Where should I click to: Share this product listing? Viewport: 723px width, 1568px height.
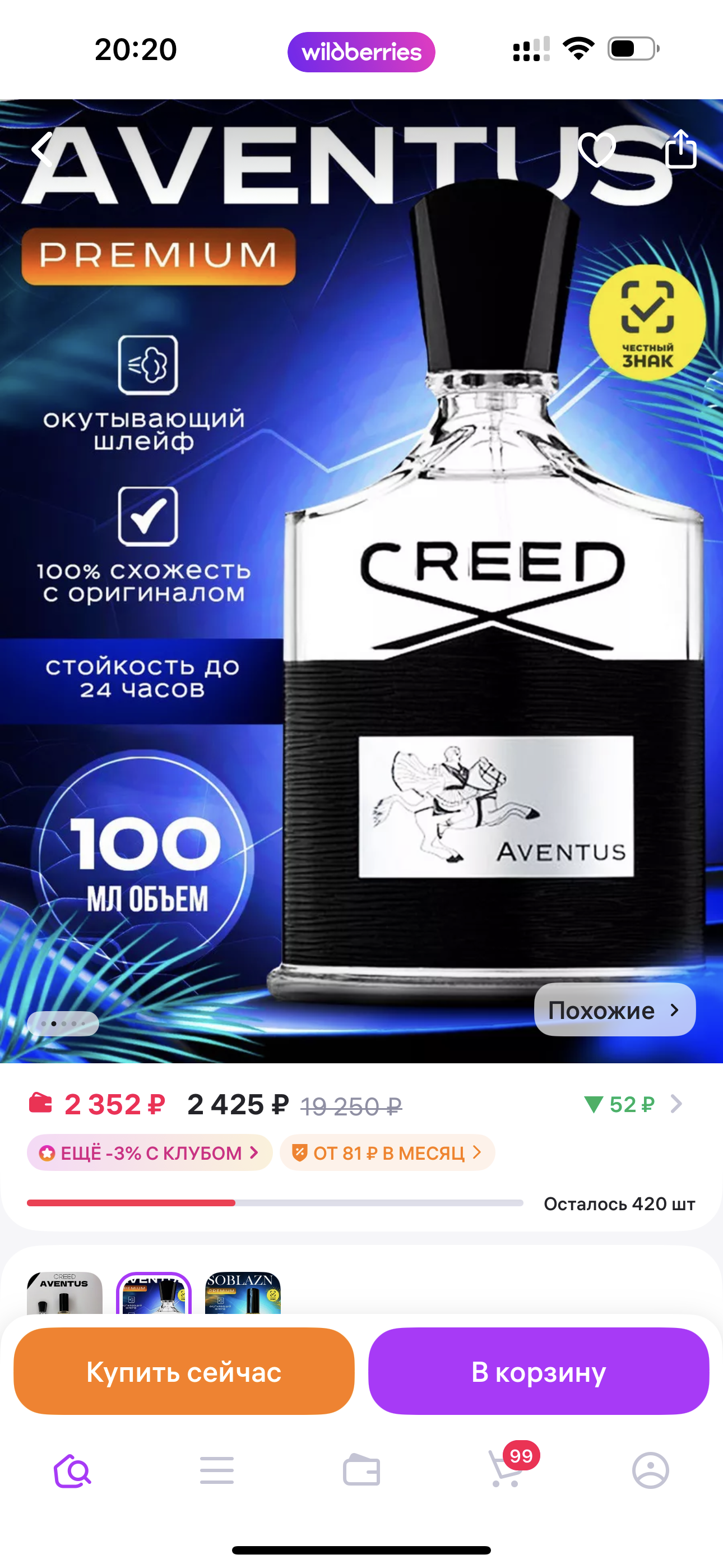click(x=680, y=149)
